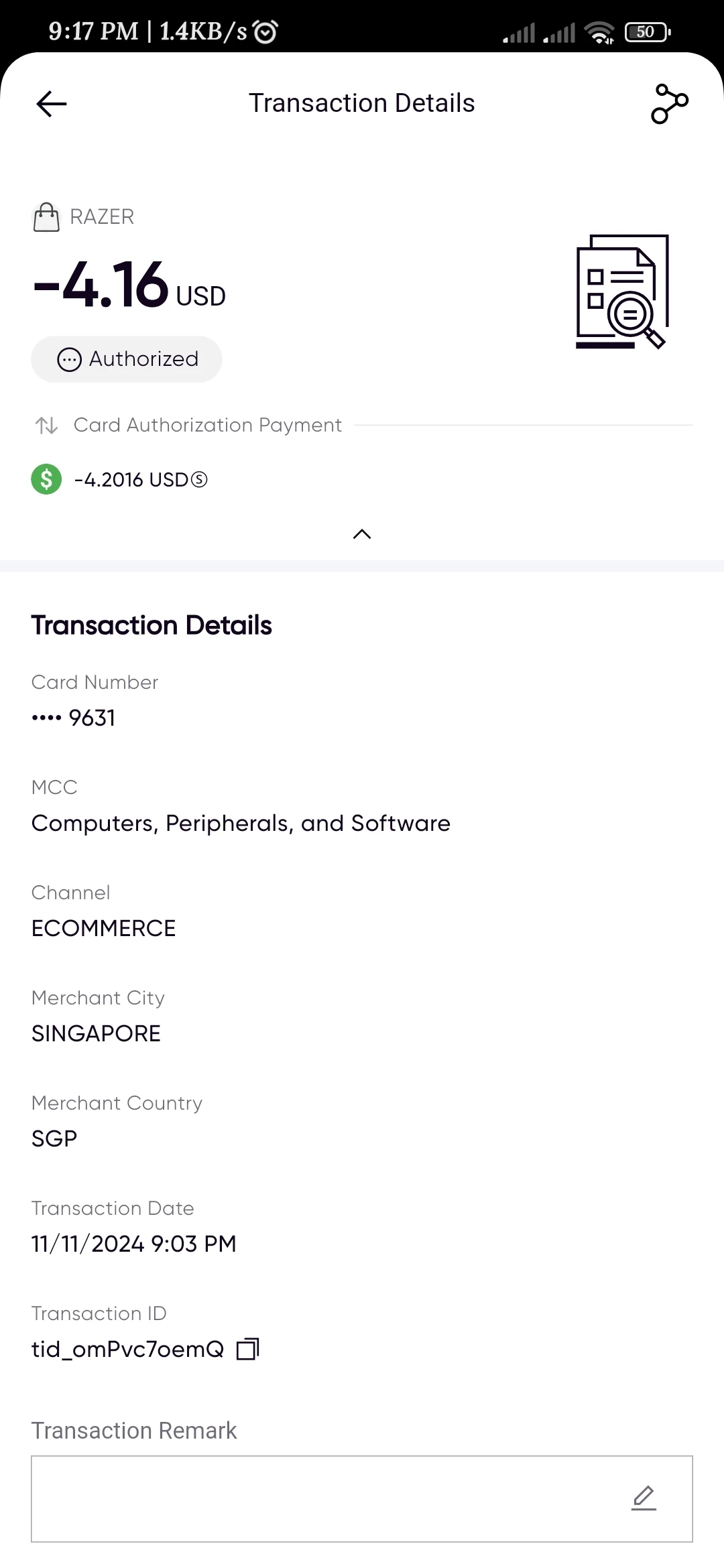Go back from Transaction Details

tap(51, 104)
